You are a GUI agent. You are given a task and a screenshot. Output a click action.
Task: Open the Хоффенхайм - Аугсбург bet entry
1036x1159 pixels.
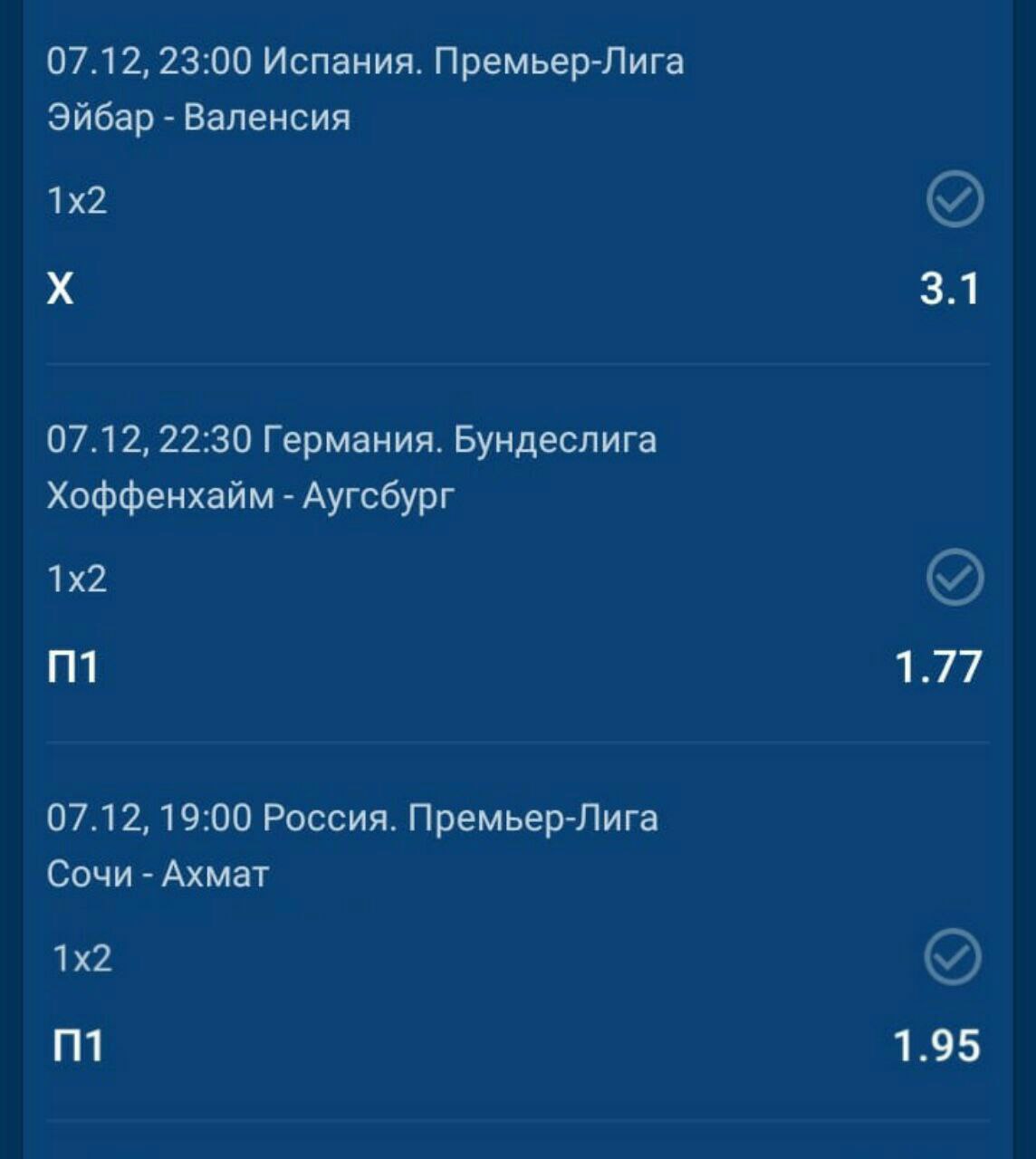coord(251,495)
